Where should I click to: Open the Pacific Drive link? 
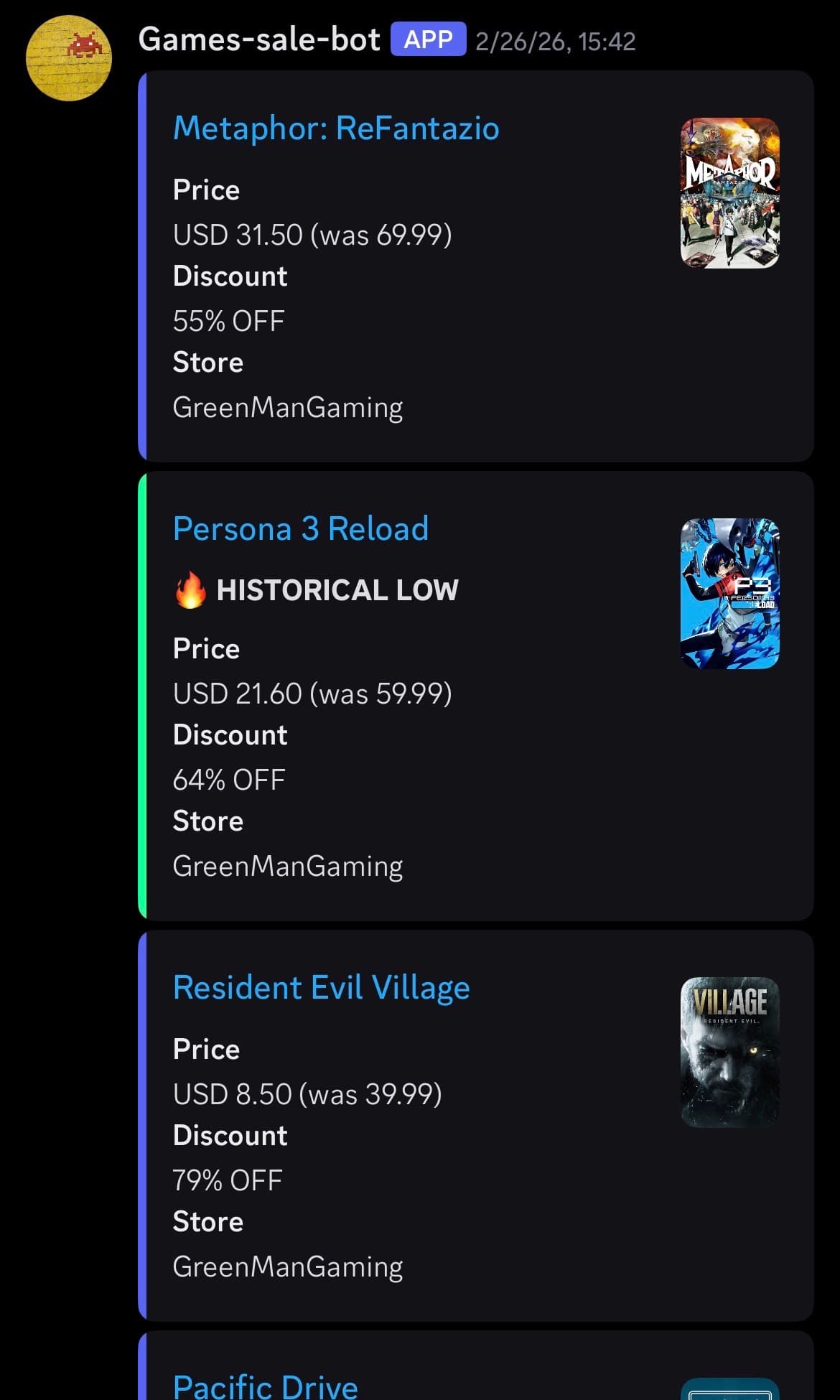point(265,1386)
